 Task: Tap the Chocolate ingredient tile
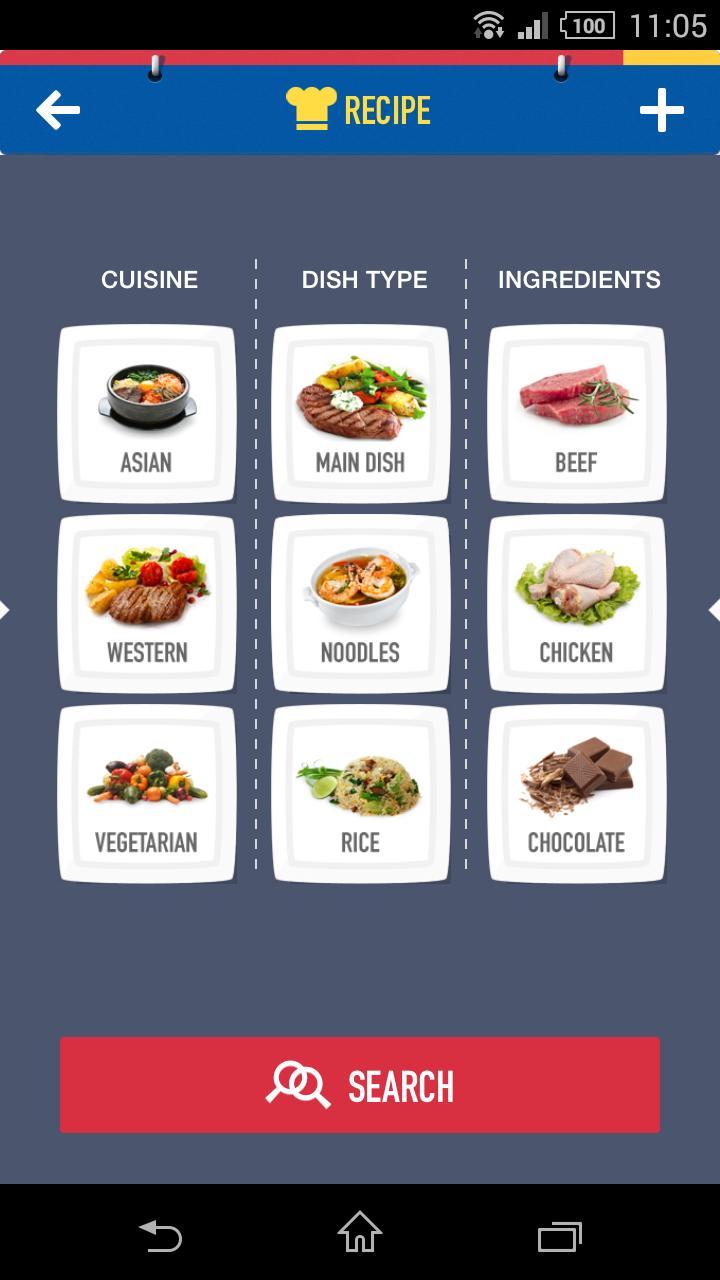tap(577, 794)
